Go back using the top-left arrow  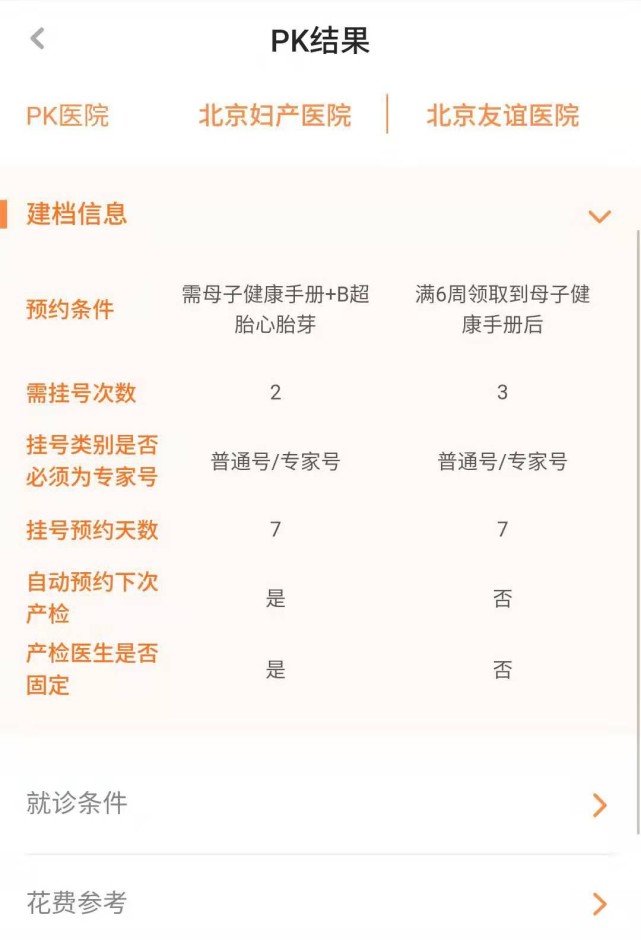click(38, 40)
